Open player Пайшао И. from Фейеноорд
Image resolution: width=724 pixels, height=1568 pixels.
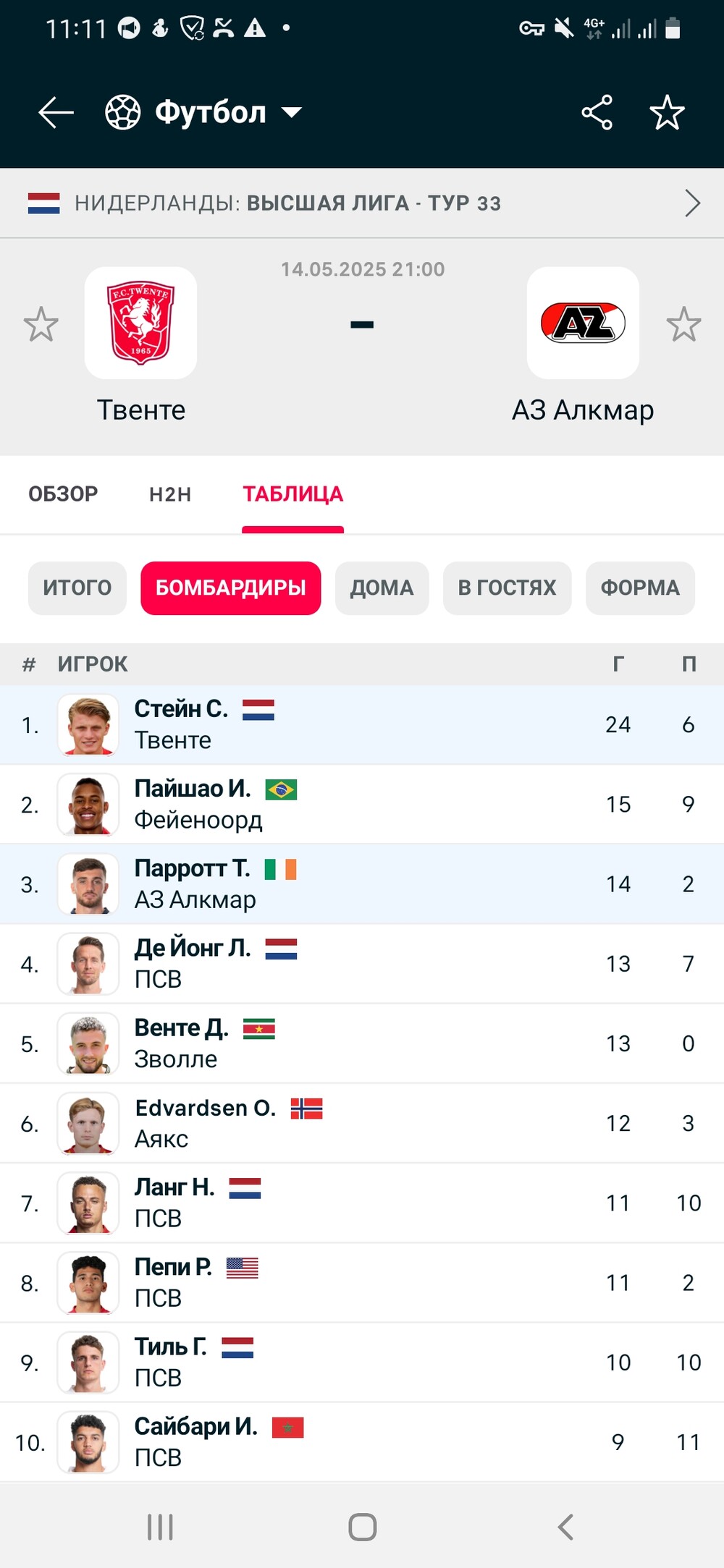coord(362,805)
